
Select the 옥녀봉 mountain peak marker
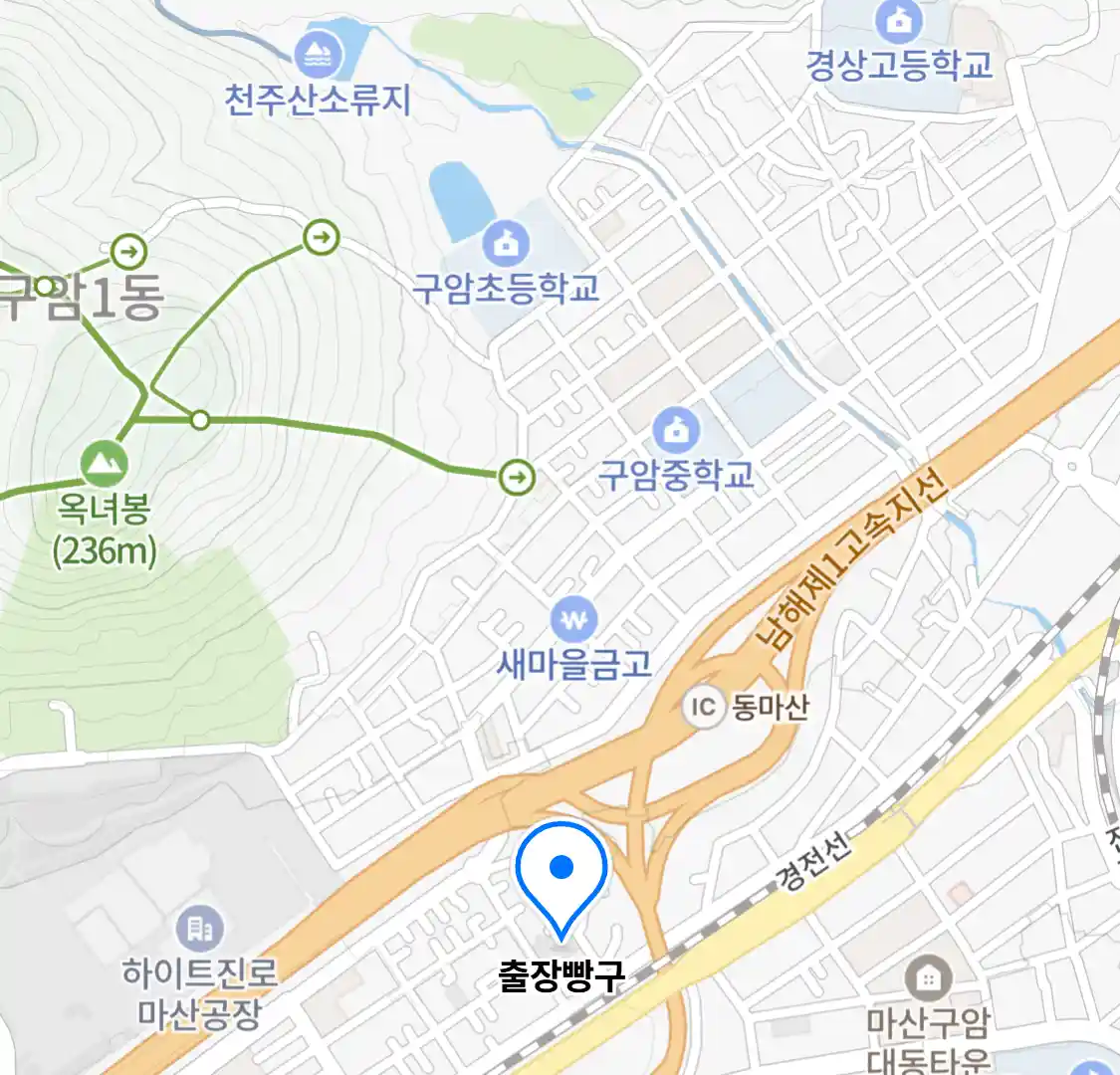[x=104, y=464]
